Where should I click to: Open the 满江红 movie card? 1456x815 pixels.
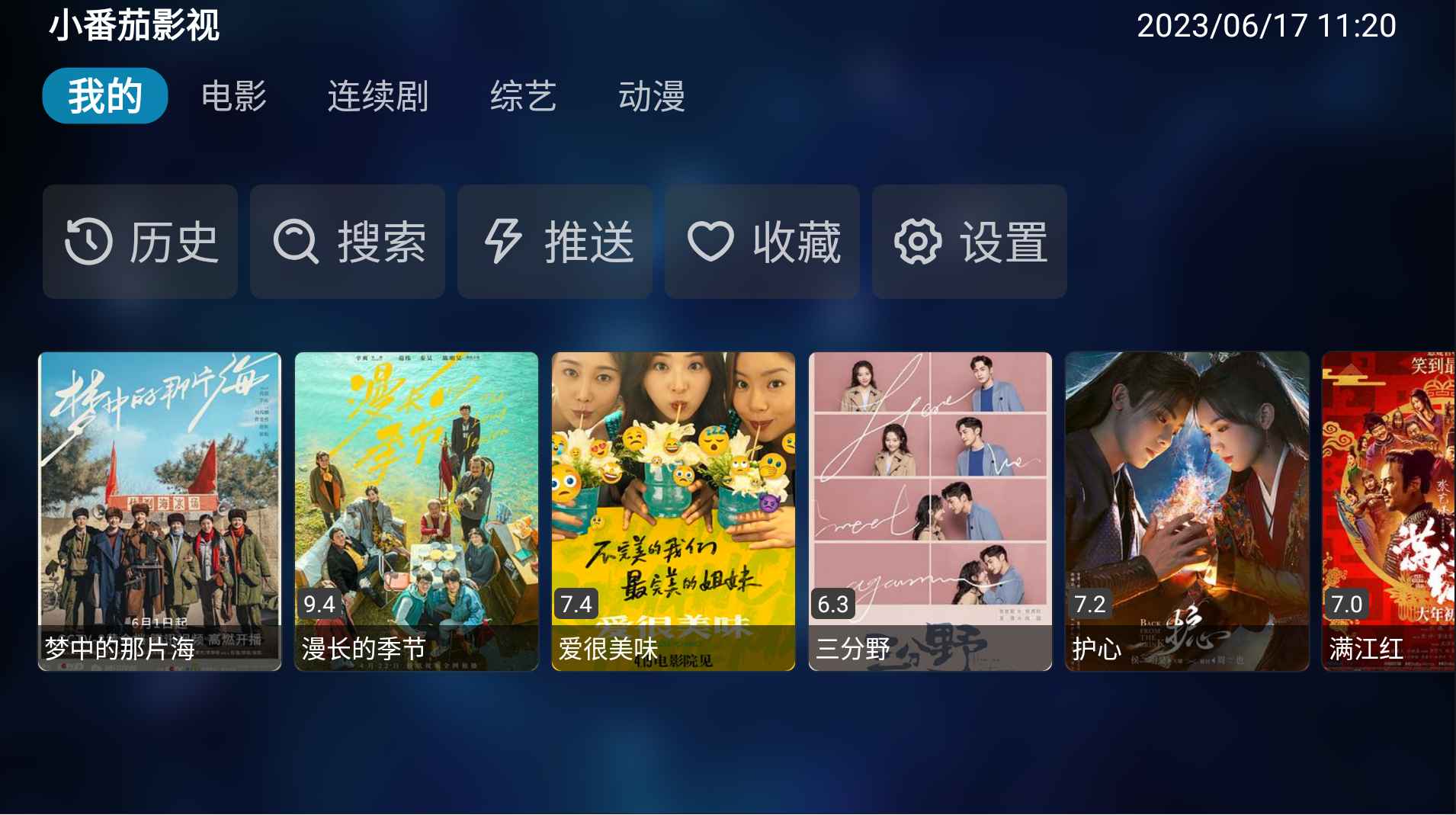point(1389,511)
